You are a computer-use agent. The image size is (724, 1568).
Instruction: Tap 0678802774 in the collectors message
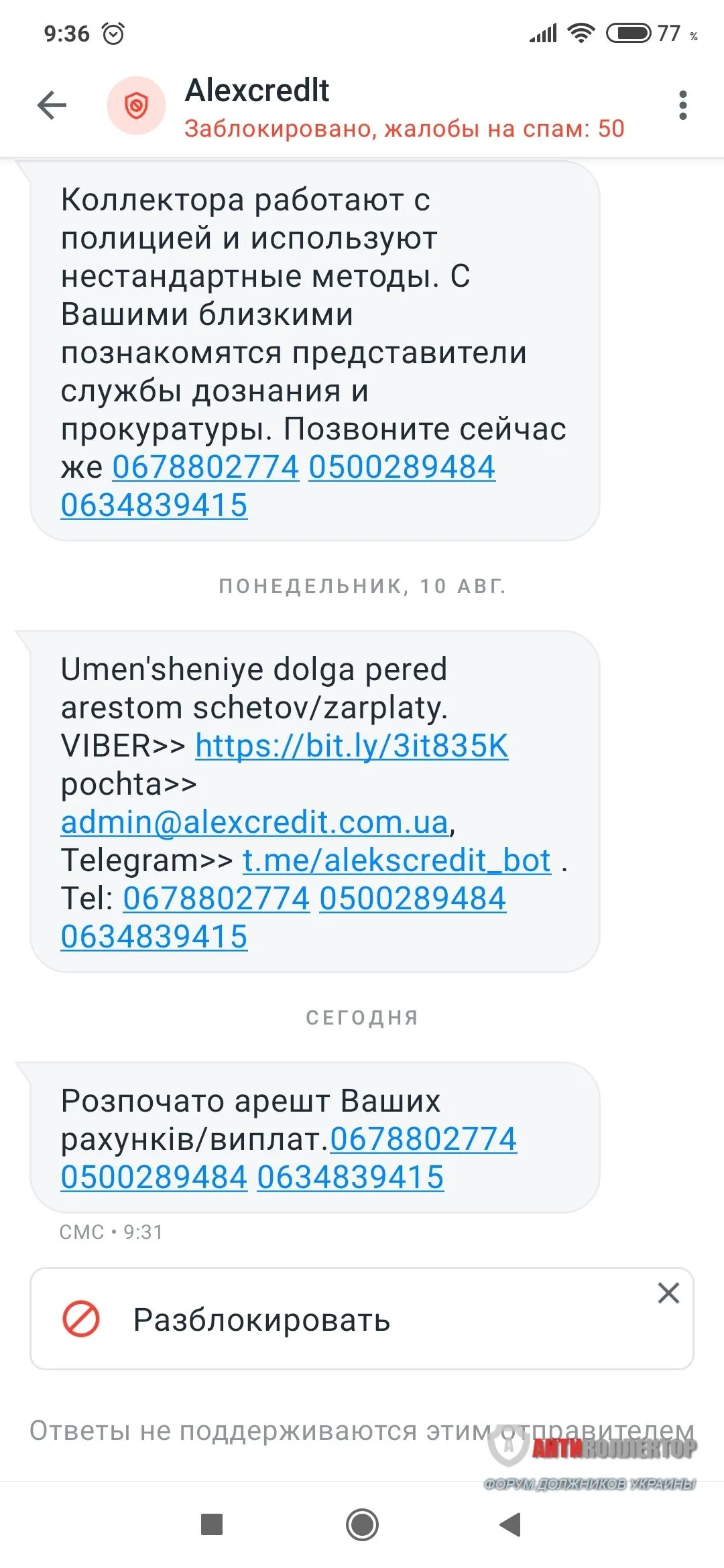coord(205,467)
